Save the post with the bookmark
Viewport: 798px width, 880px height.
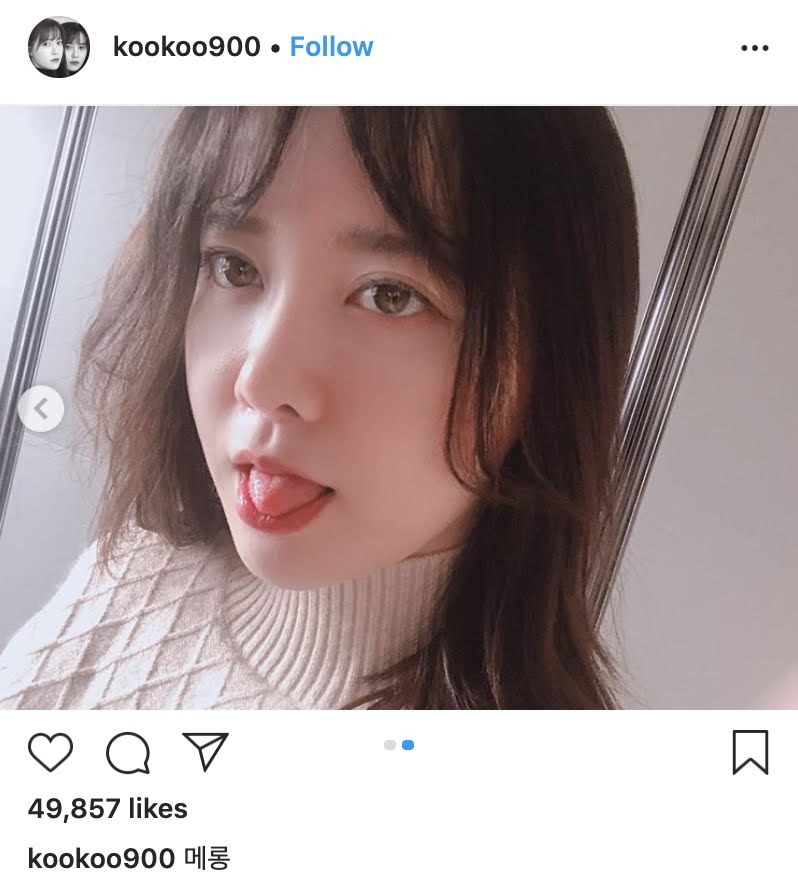point(750,752)
